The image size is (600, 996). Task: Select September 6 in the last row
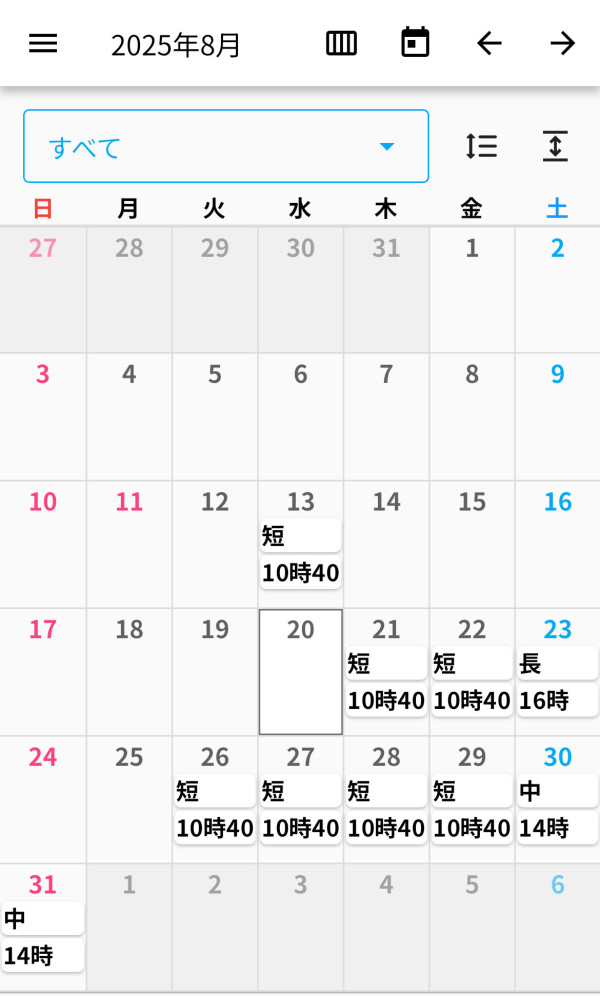[x=557, y=927]
